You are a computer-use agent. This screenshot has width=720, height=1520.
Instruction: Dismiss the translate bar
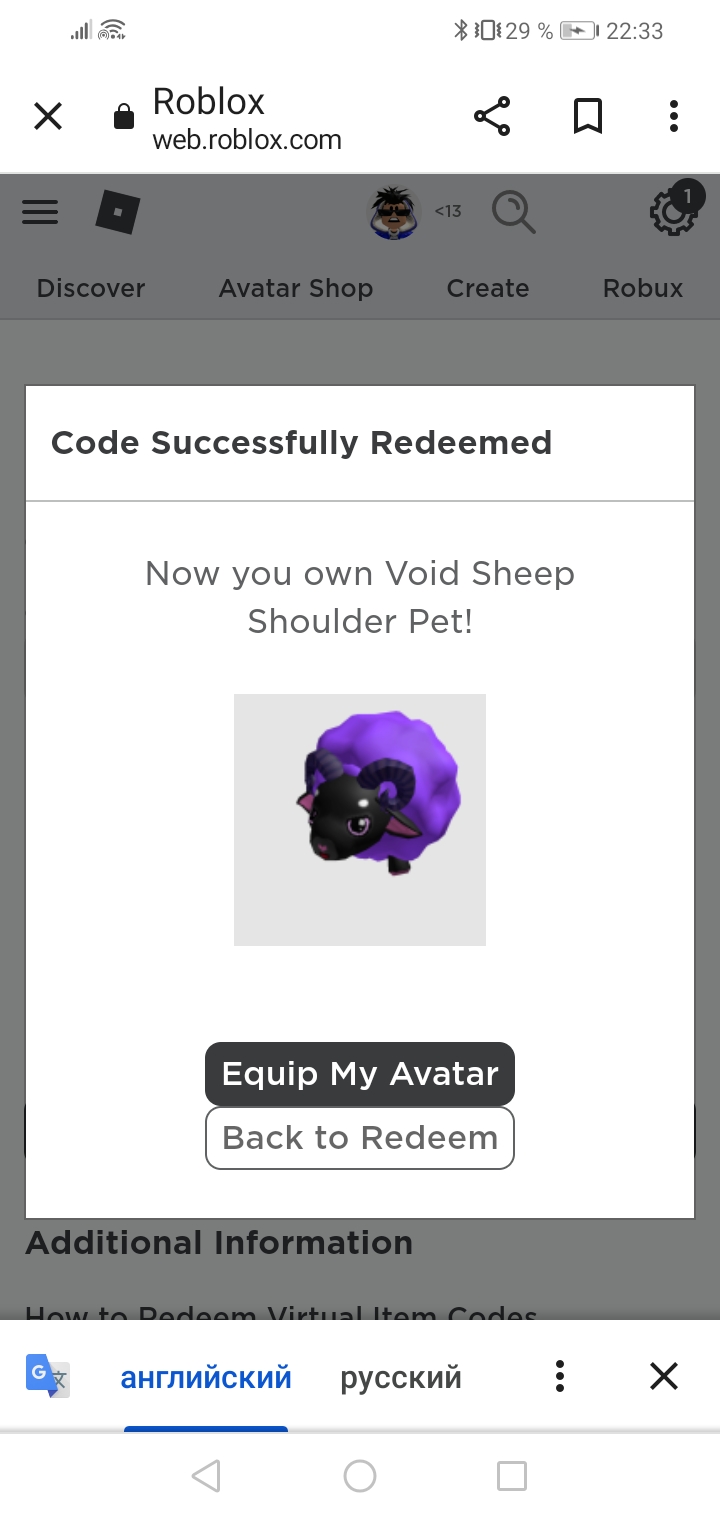pyautogui.click(x=664, y=1377)
